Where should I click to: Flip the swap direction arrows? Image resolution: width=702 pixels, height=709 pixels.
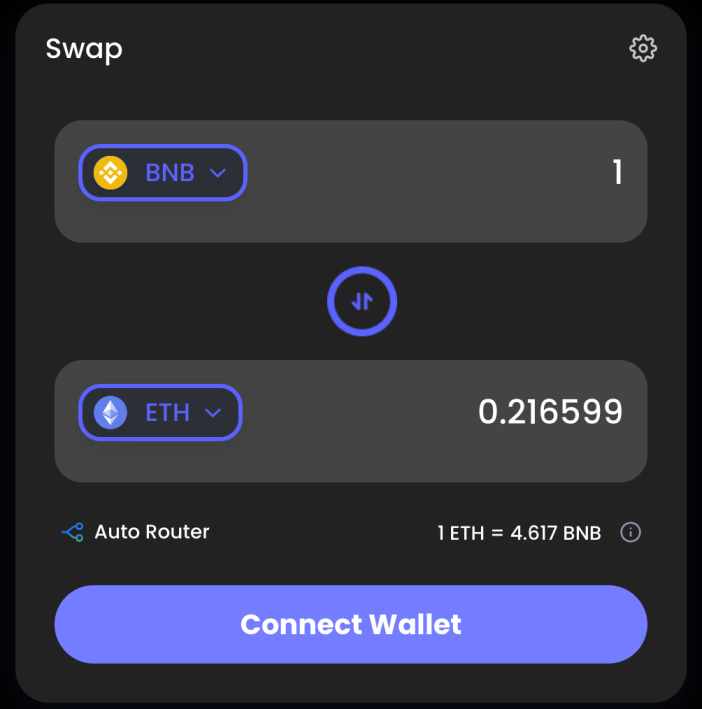[x=362, y=301]
